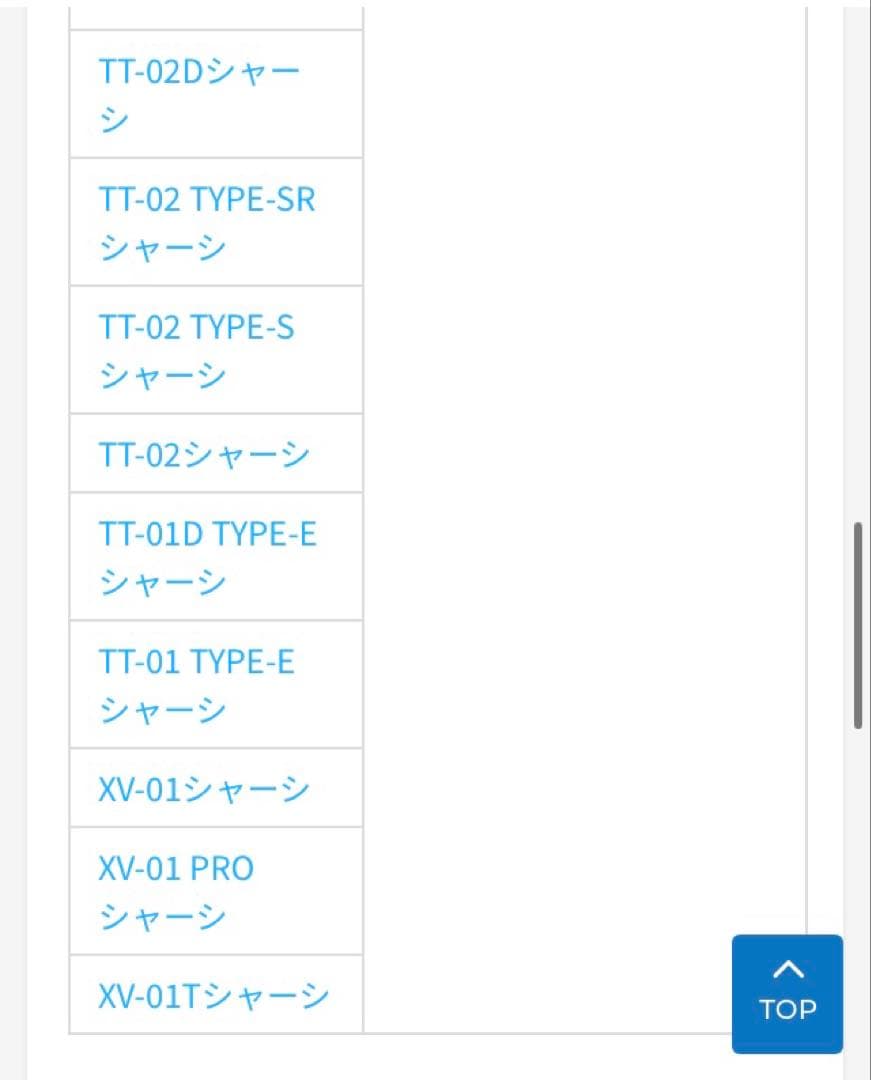Go to the TT-02シャーシ page
Image resolution: width=871 pixels, height=1080 pixels.
[x=204, y=455]
